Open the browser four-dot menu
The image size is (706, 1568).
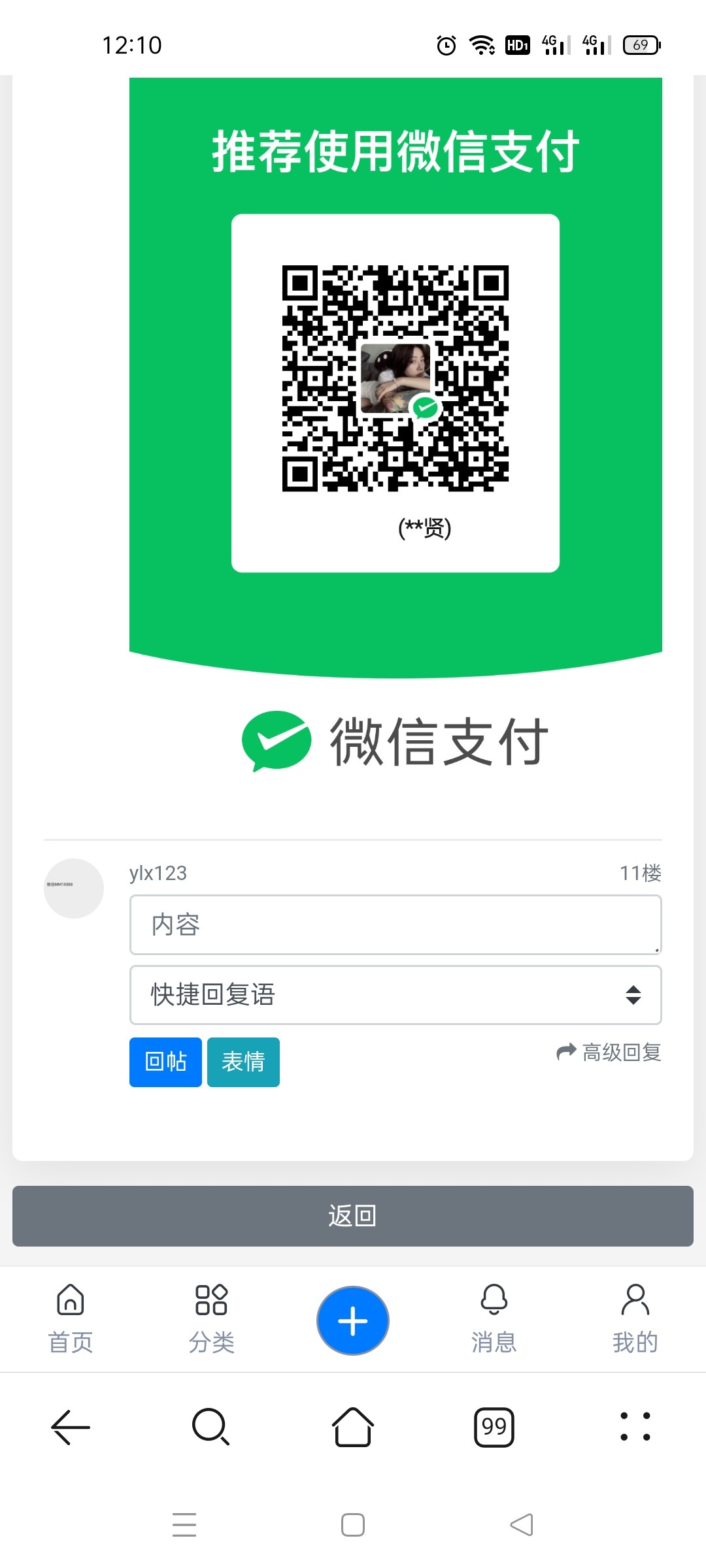click(635, 1427)
